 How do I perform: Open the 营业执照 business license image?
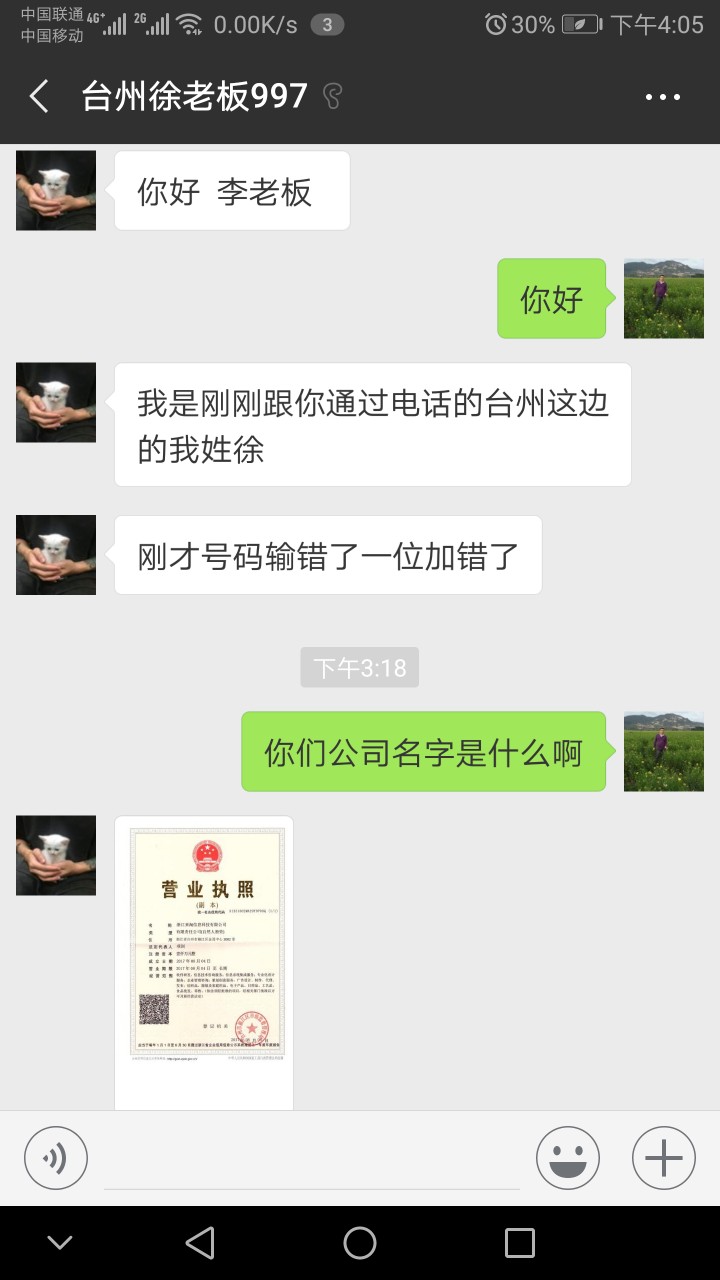point(205,962)
